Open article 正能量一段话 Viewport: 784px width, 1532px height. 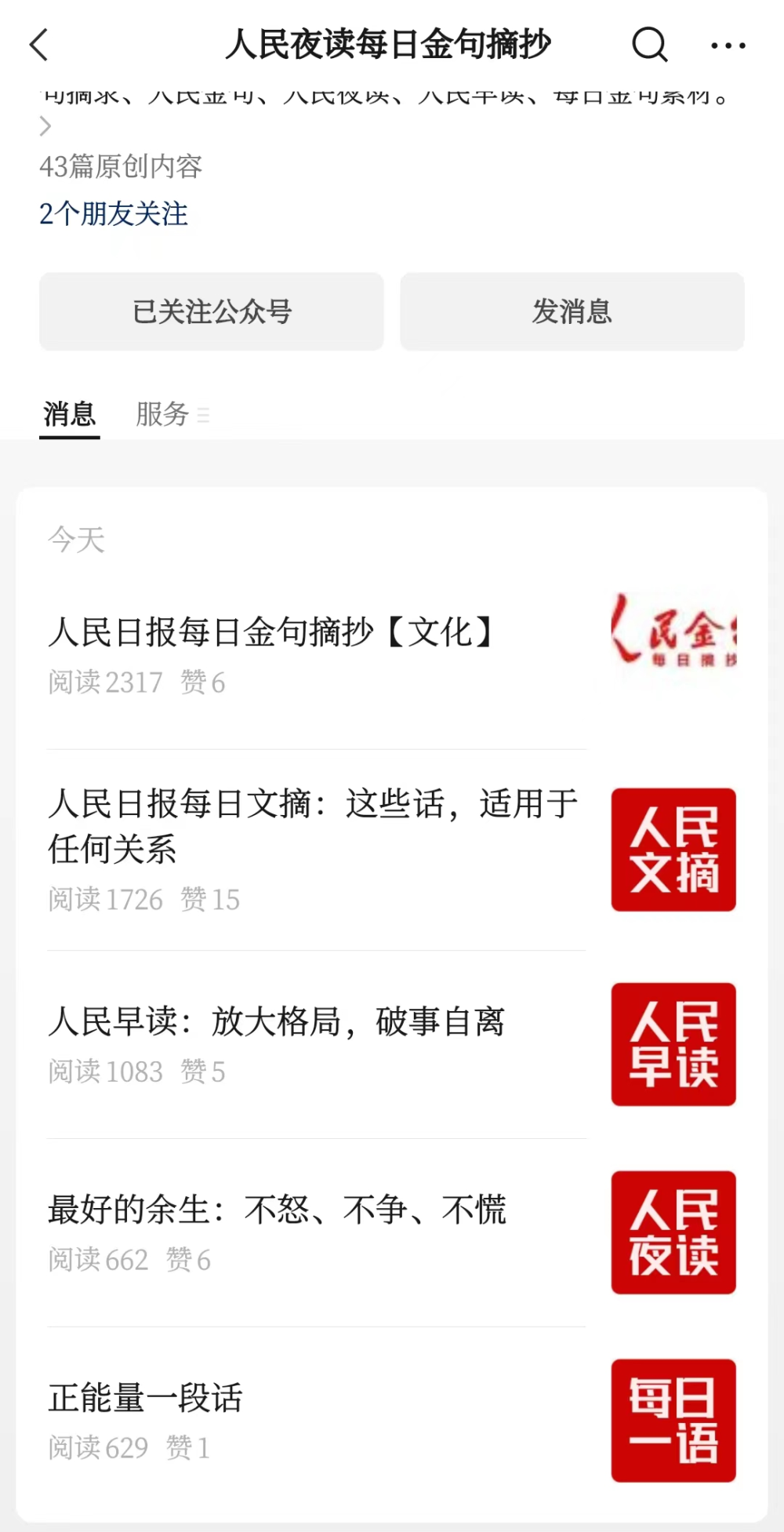pyautogui.click(x=146, y=1398)
